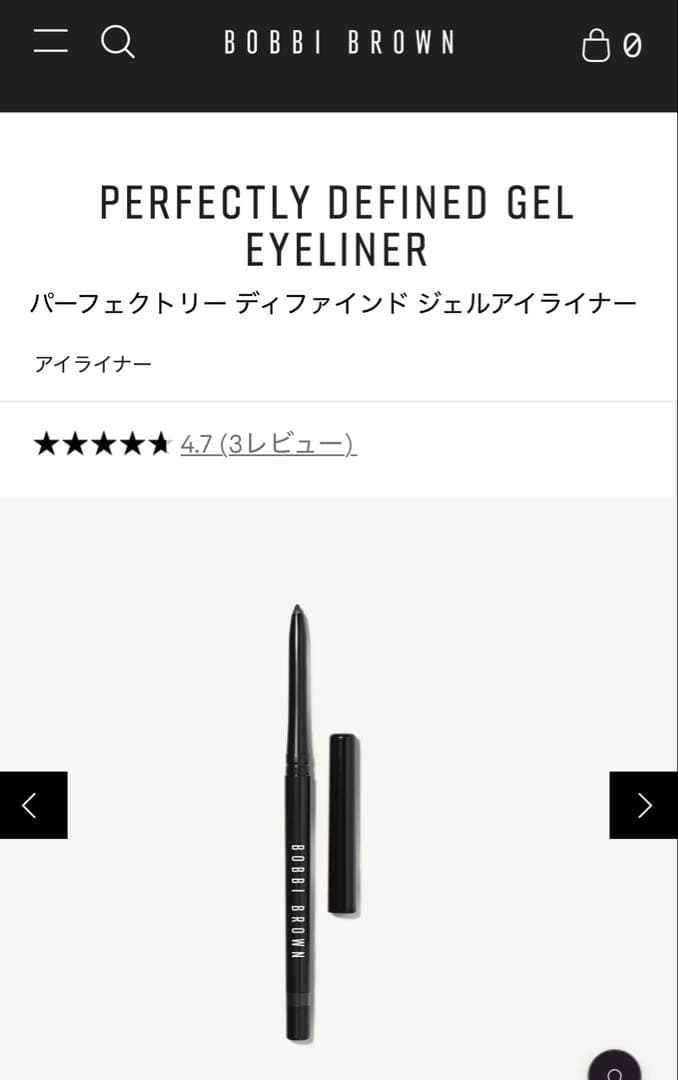Open the eyeliner product image
The height and width of the screenshot is (1080, 678).
pyautogui.click(x=320, y=820)
